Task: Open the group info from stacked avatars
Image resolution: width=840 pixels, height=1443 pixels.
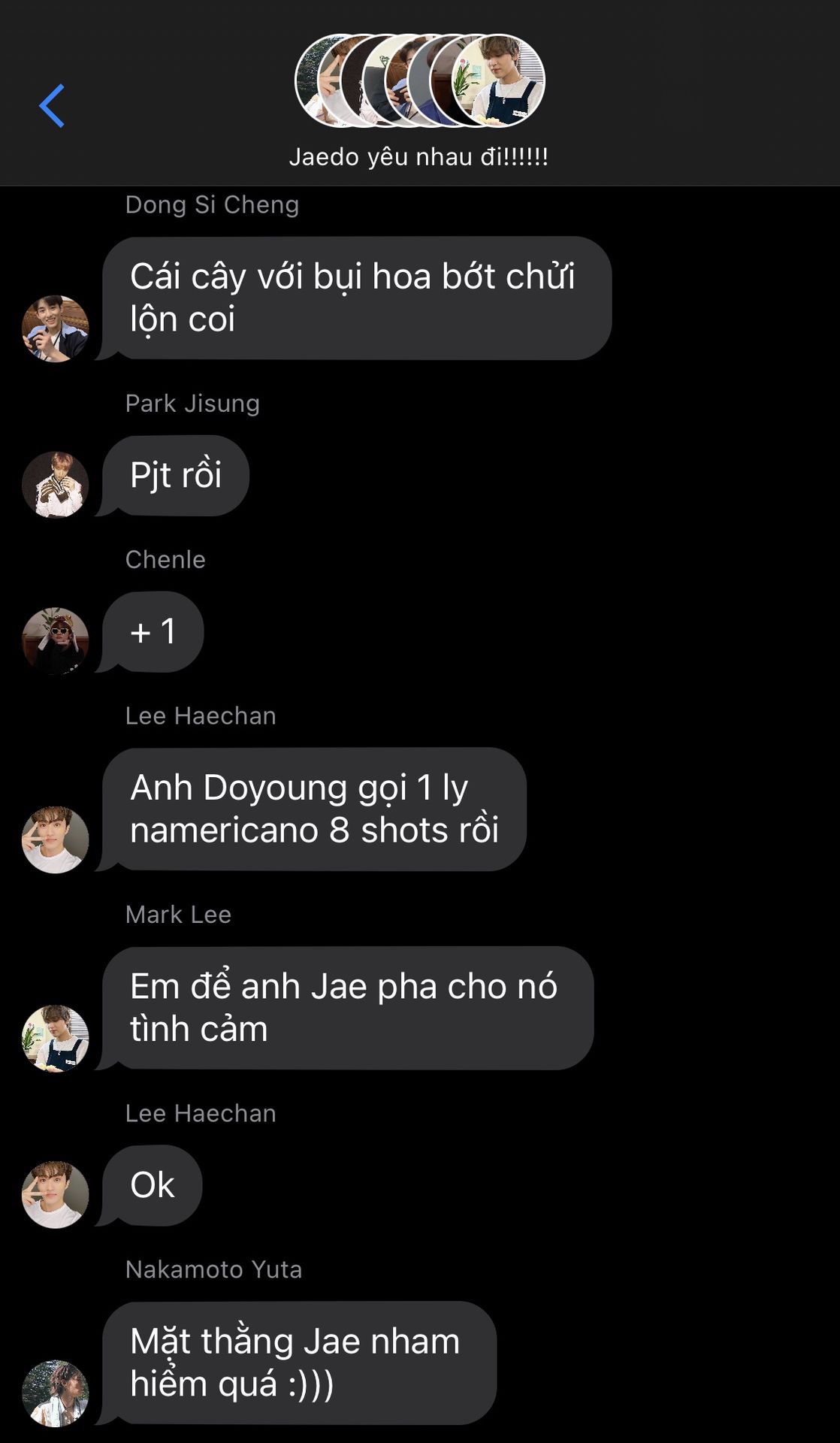Action: (x=419, y=80)
